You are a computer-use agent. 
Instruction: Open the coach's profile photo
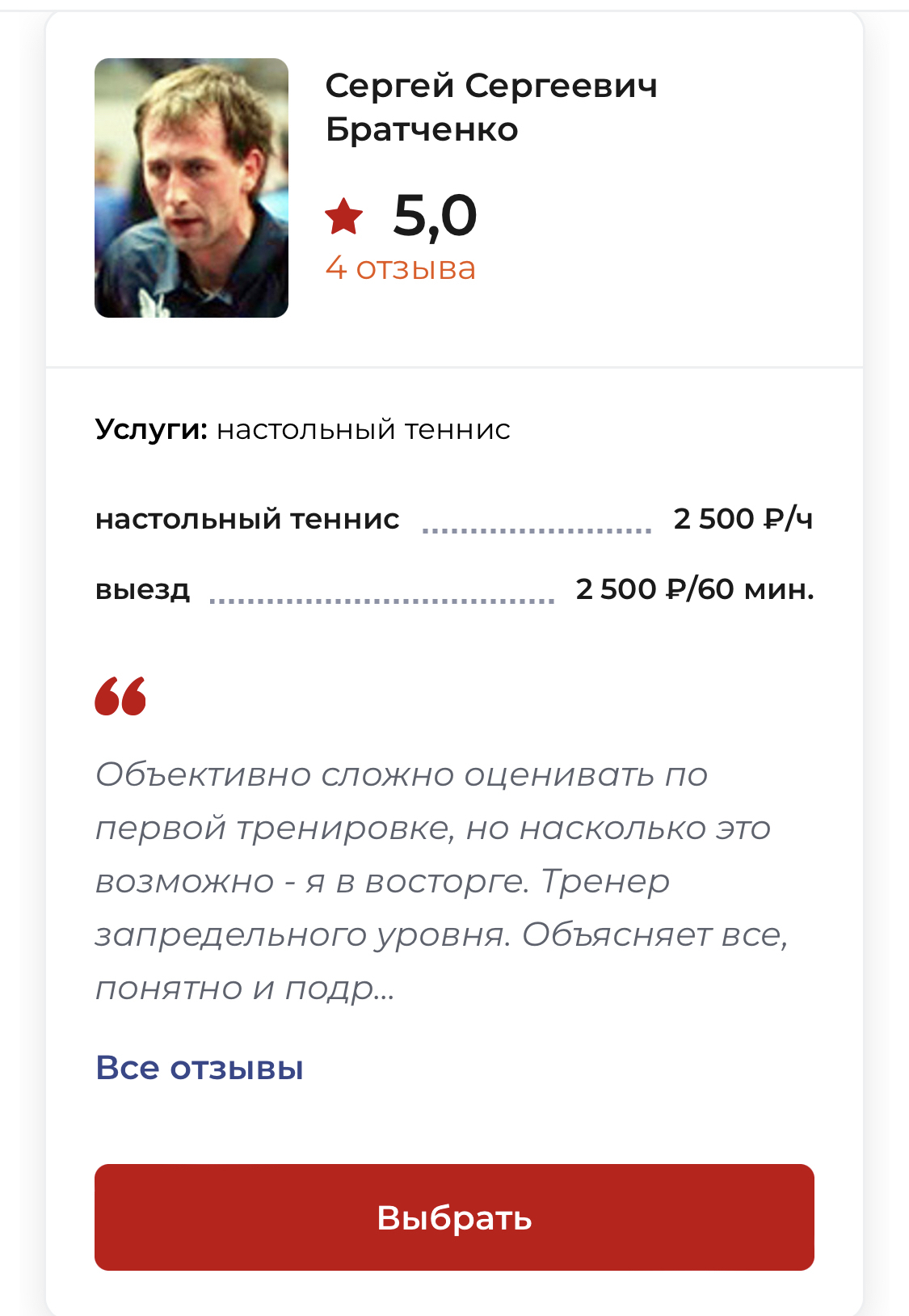pyautogui.click(x=191, y=188)
